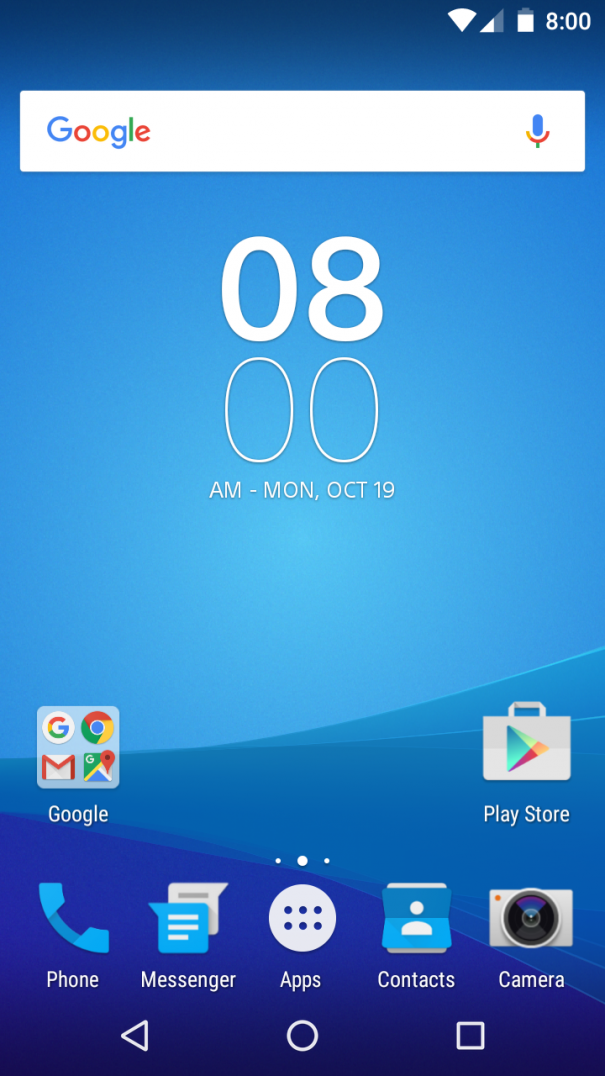Open the Google apps folder

pos(78,748)
